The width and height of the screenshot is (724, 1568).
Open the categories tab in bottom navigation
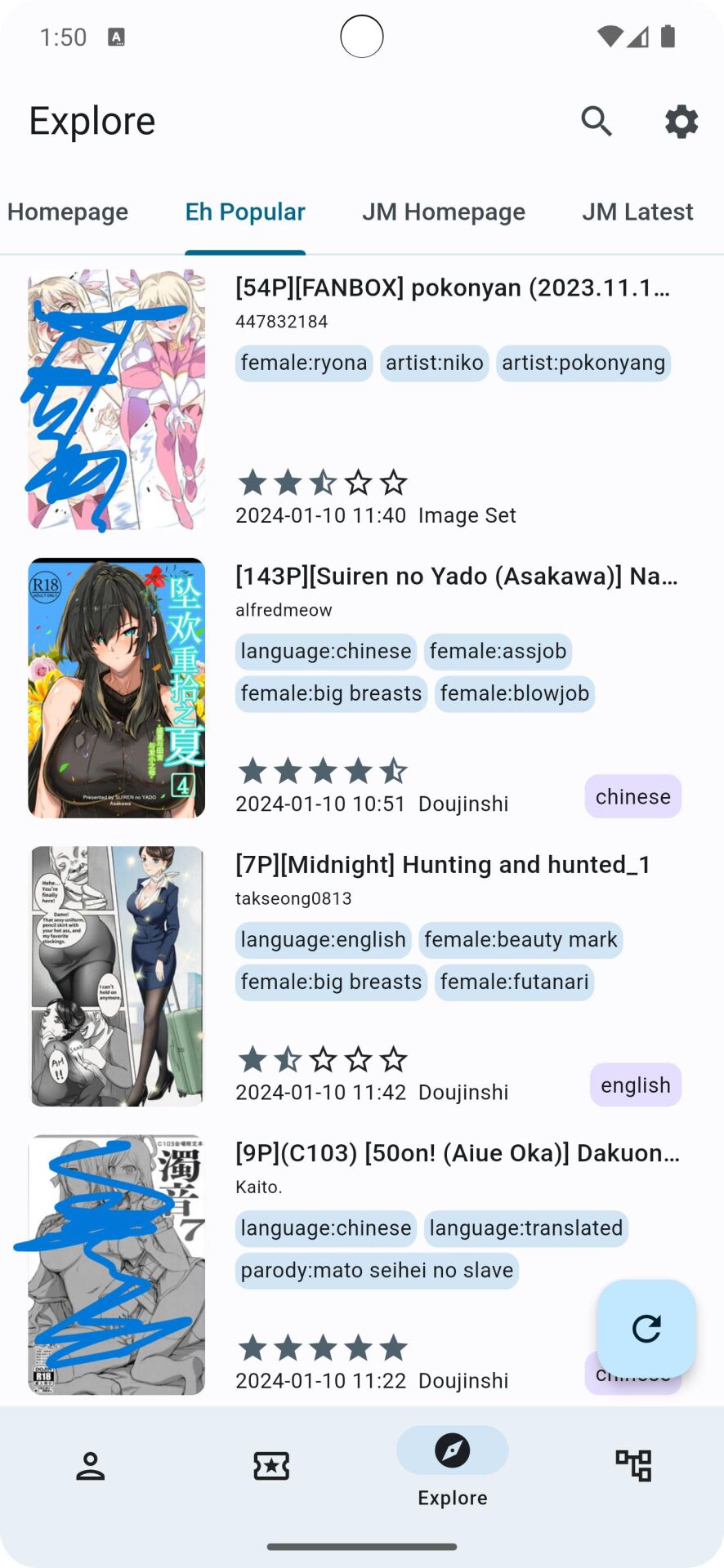[x=633, y=1466]
